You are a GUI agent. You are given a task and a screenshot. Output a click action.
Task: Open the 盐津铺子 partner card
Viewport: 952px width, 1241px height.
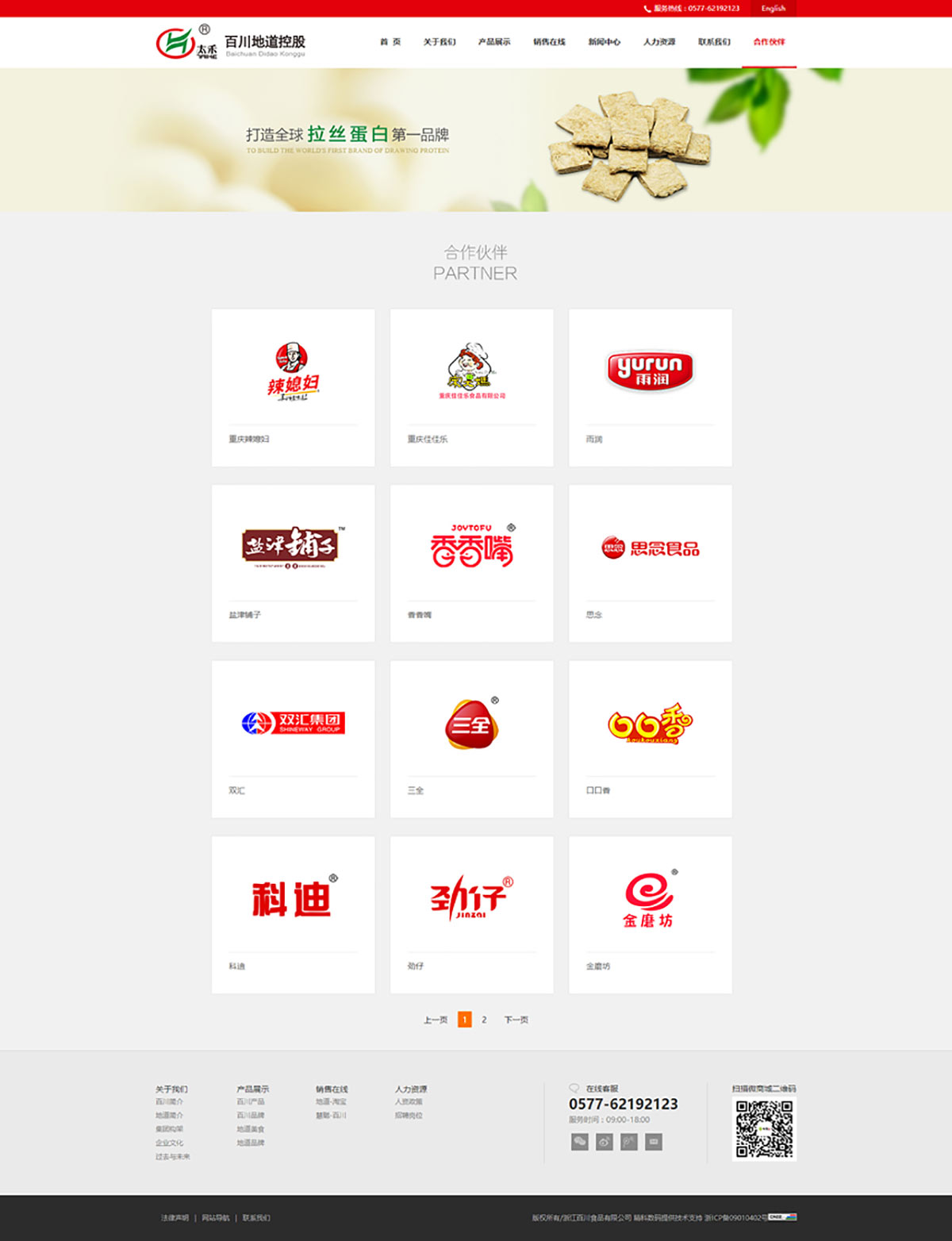293,563
